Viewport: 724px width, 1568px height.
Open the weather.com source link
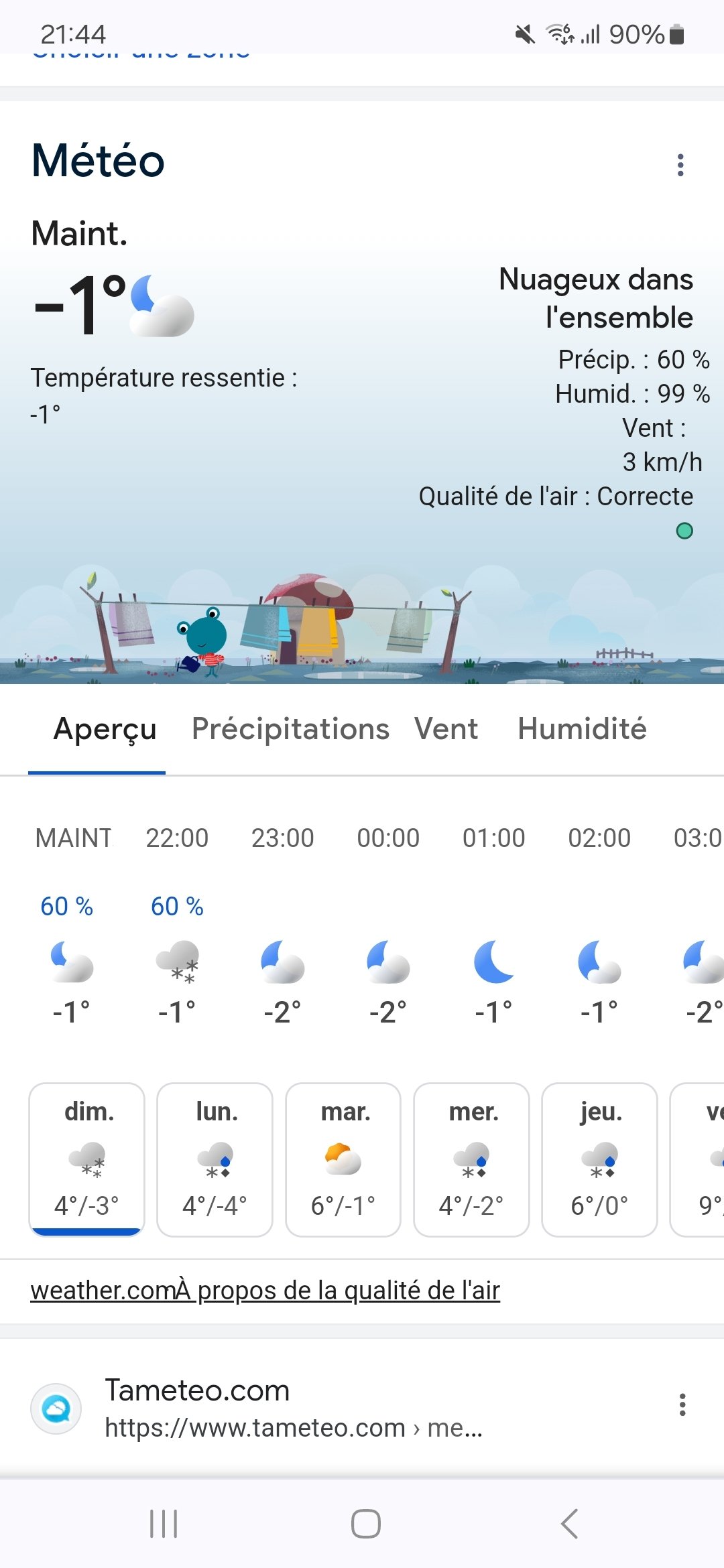click(x=102, y=1291)
